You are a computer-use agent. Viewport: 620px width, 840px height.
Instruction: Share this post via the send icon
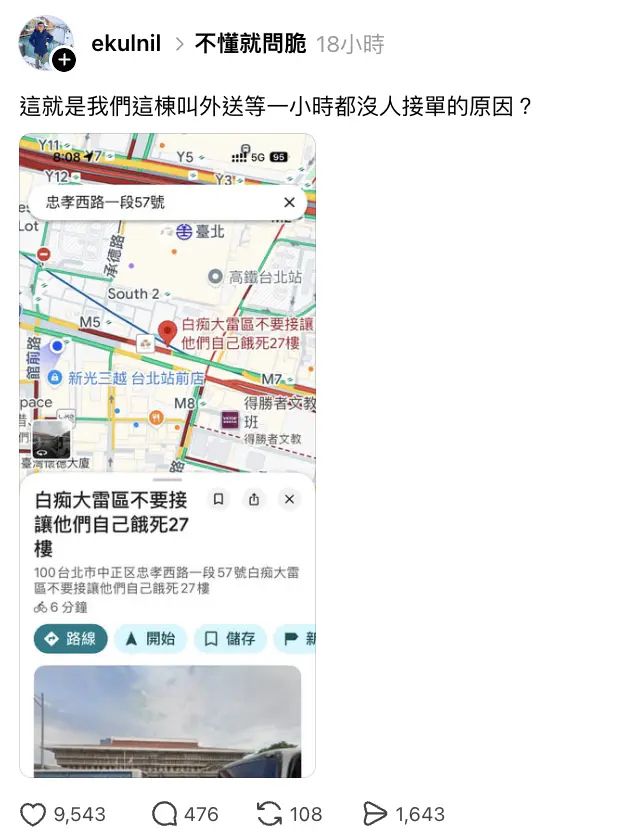click(374, 814)
